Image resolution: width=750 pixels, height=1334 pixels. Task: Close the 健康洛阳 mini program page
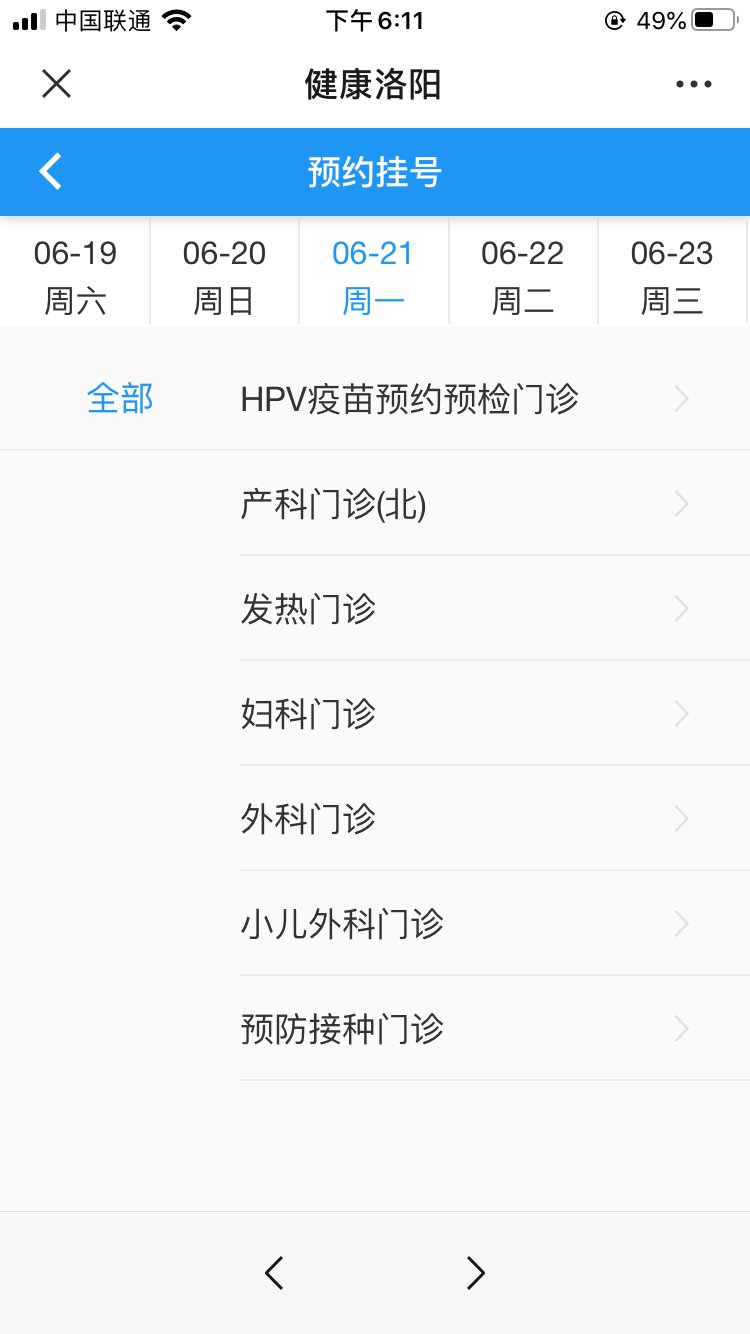pyautogui.click(x=56, y=84)
